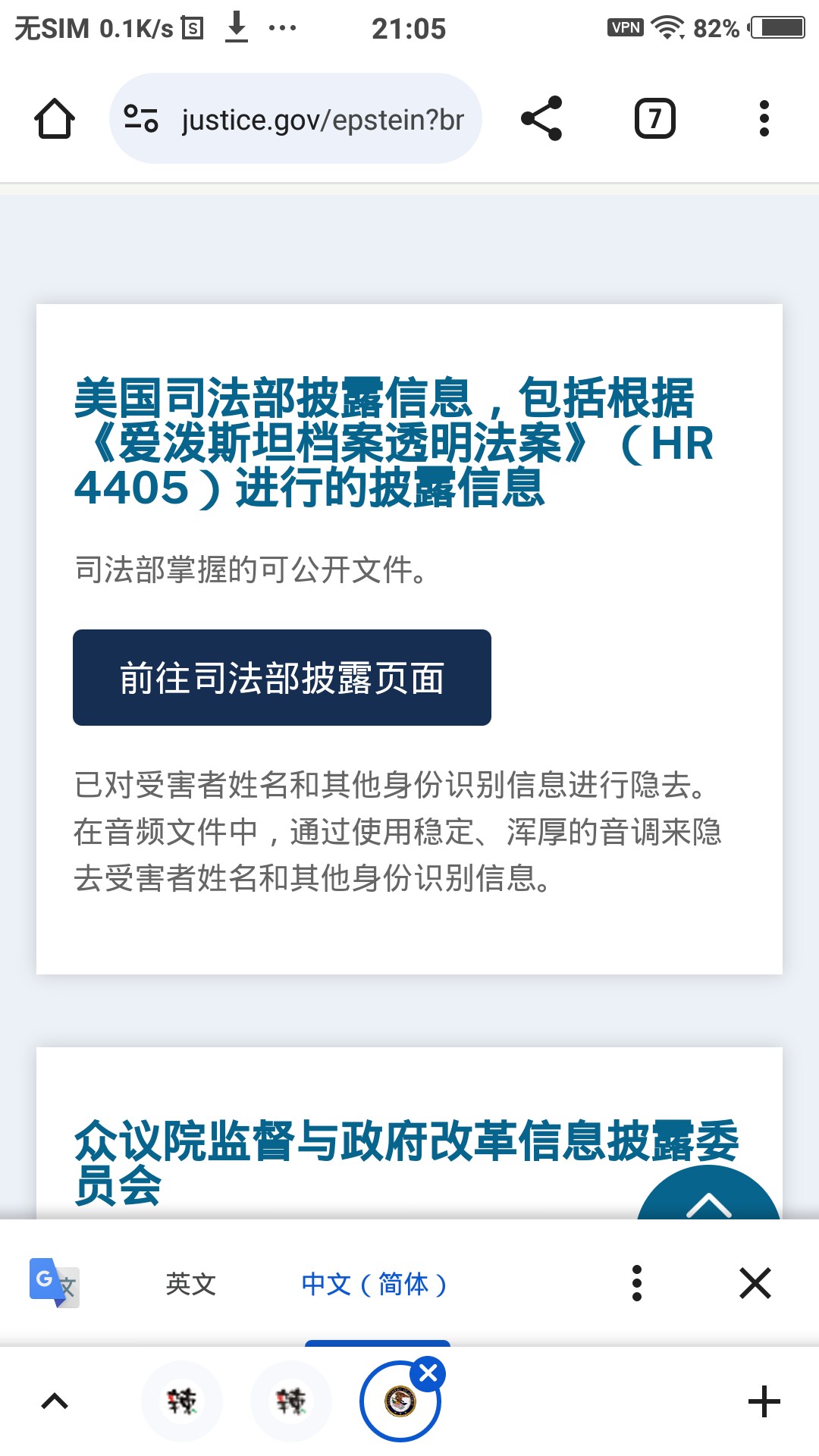This screenshot has width=819, height=1456.
Task: Share this page
Action: click(541, 119)
